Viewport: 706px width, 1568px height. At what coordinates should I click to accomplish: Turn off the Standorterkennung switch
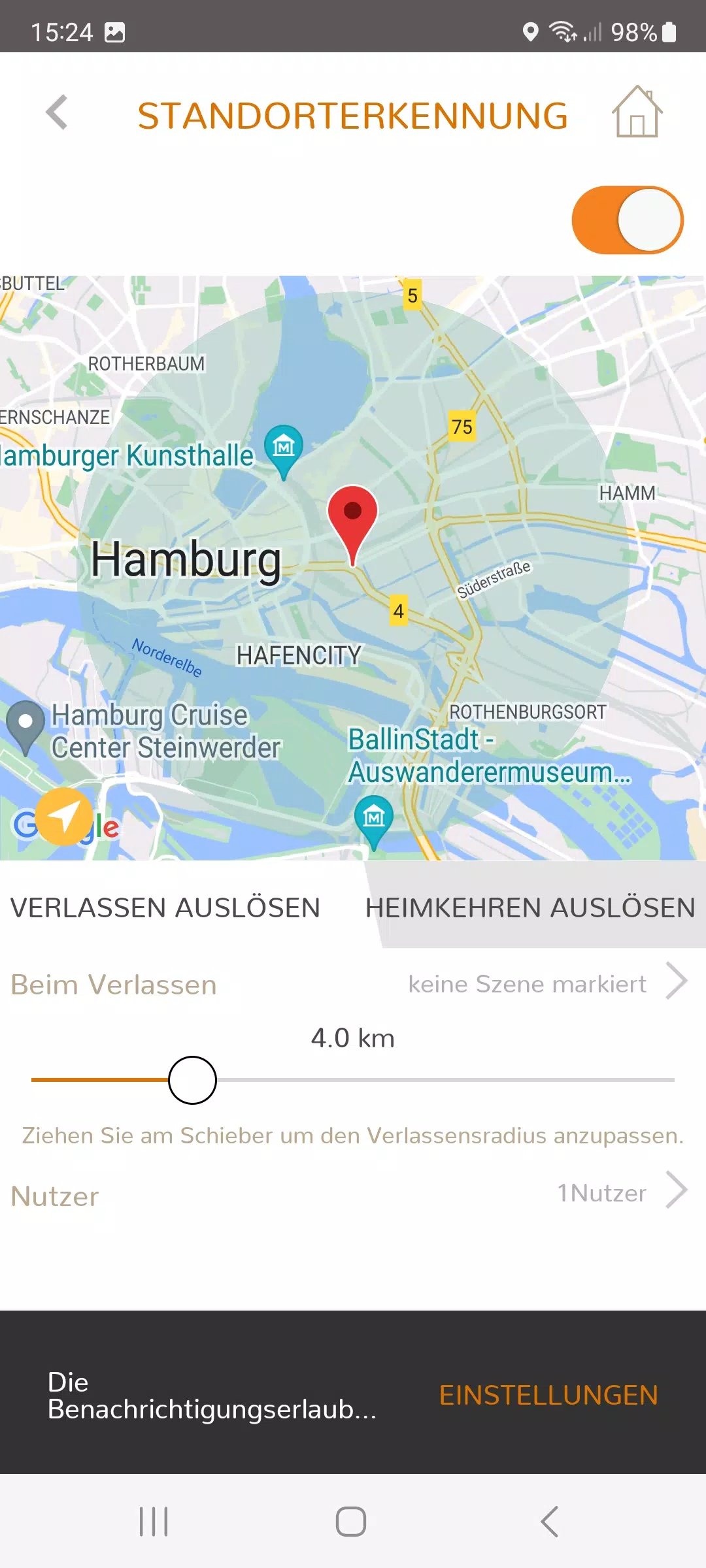click(x=628, y=220)
